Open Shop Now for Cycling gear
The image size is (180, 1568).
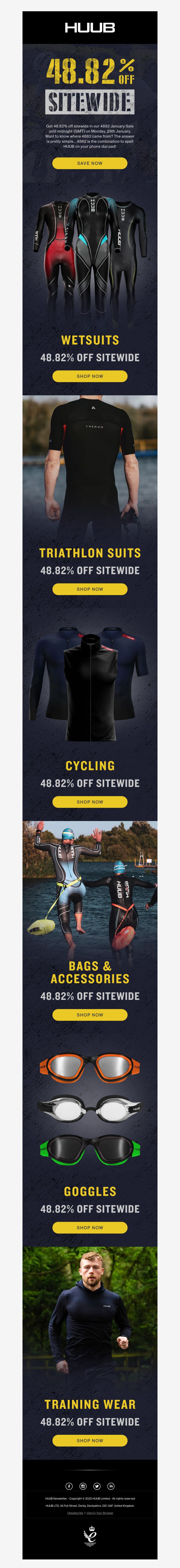(x=90, y=802)
